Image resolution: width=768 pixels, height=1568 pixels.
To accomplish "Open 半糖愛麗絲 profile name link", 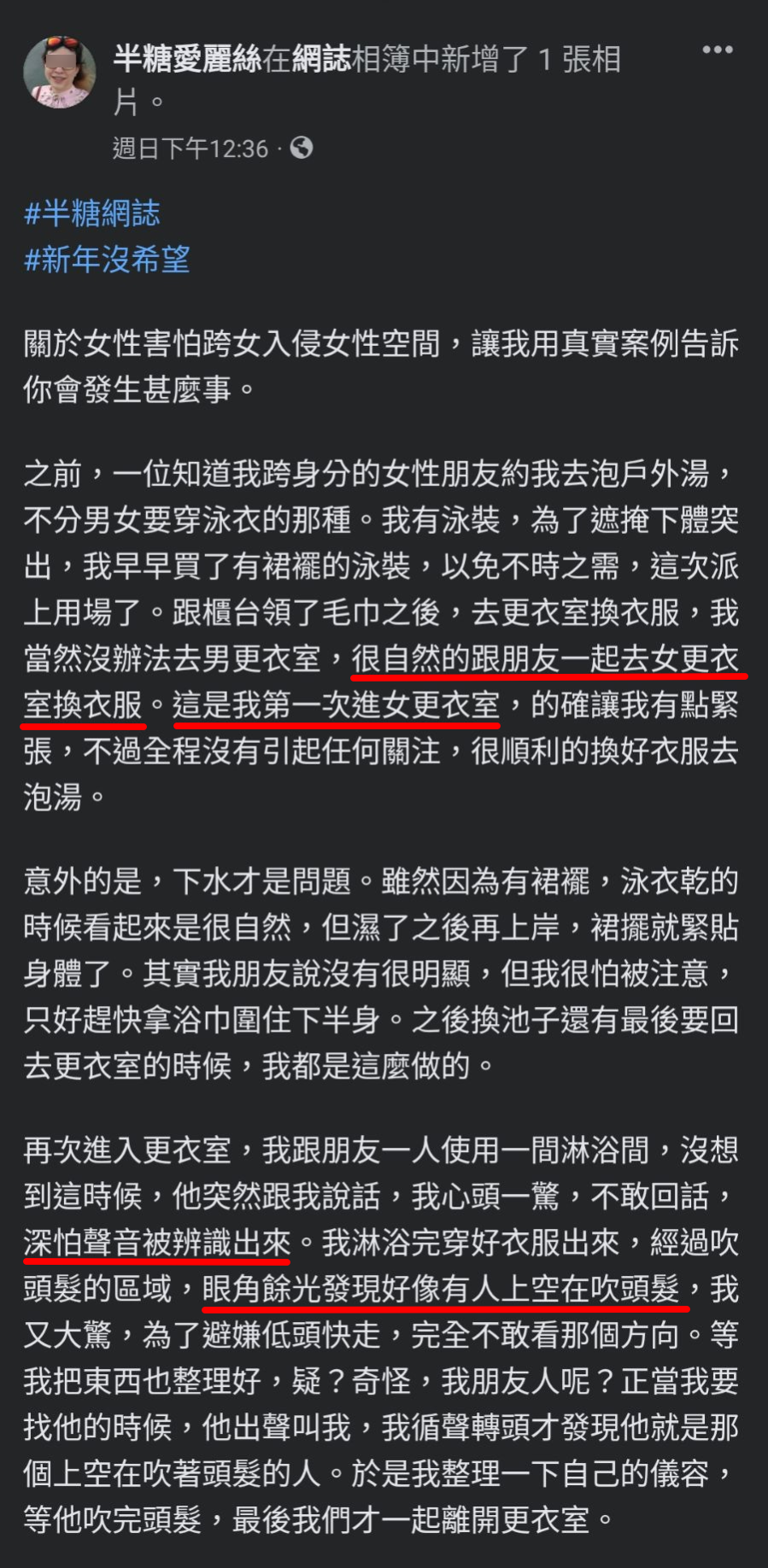I will pos(187,60).
